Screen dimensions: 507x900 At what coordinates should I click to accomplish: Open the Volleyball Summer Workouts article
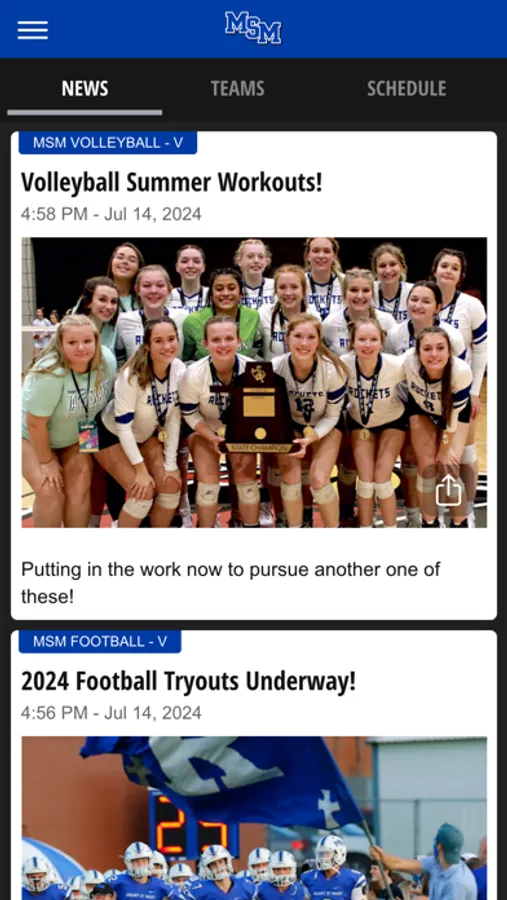(172, 183)
